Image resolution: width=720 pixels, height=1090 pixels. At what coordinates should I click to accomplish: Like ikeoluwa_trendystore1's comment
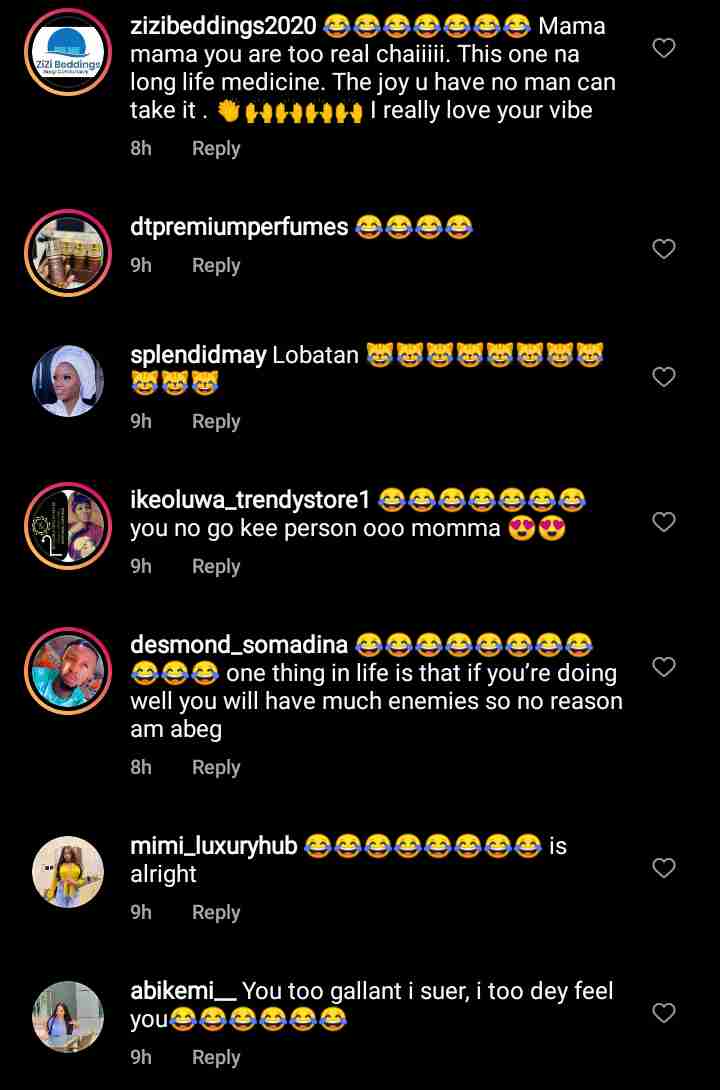coord(664,522)
